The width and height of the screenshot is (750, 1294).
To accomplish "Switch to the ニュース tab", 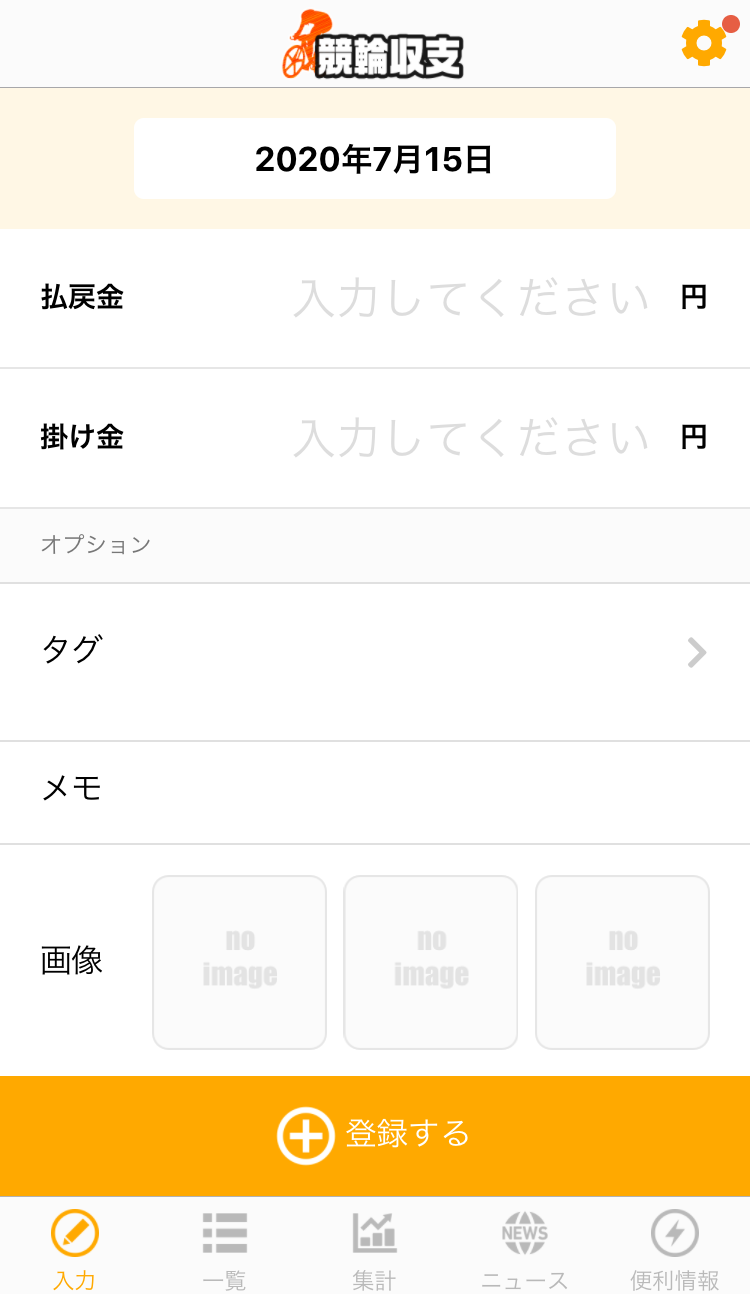I will click(x=525, y=1250).
